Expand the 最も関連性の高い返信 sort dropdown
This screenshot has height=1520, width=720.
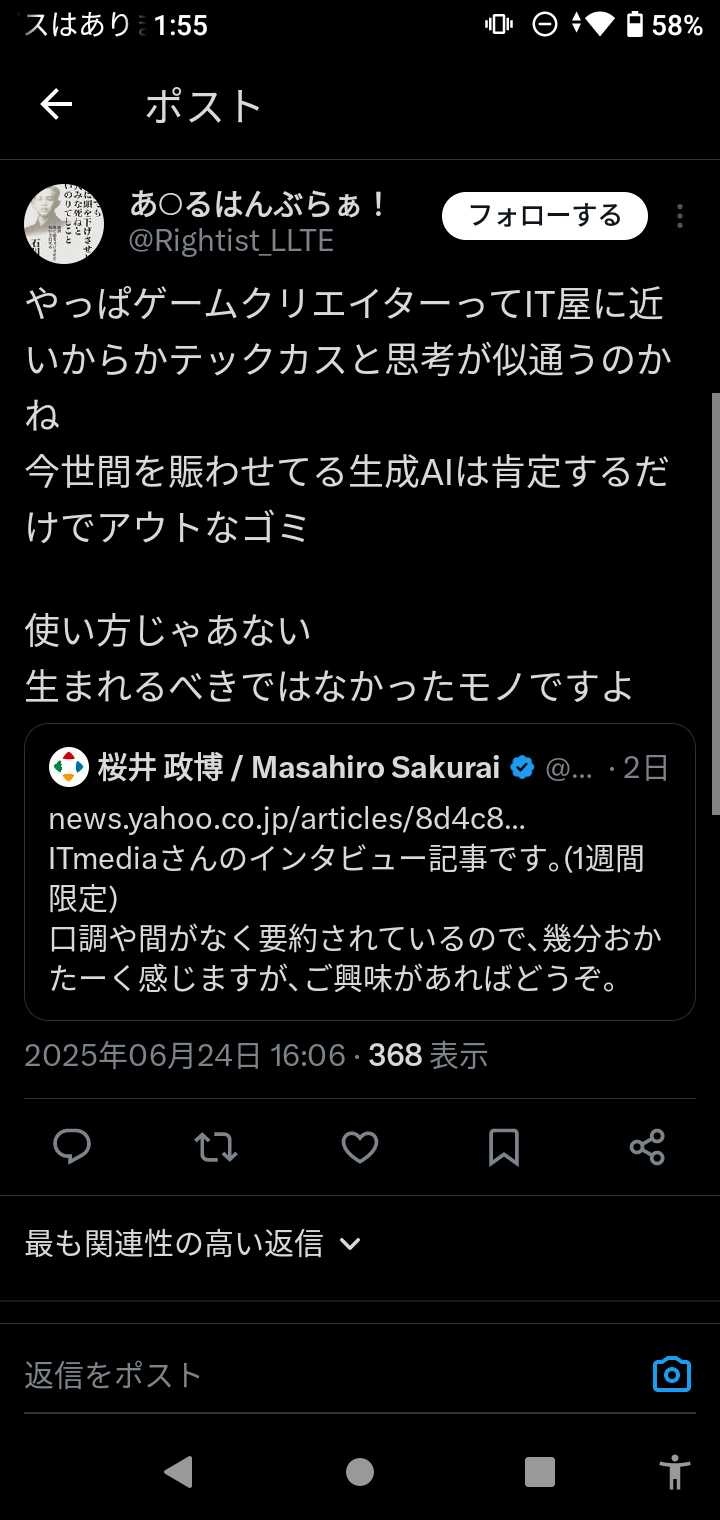[192, 1243]
